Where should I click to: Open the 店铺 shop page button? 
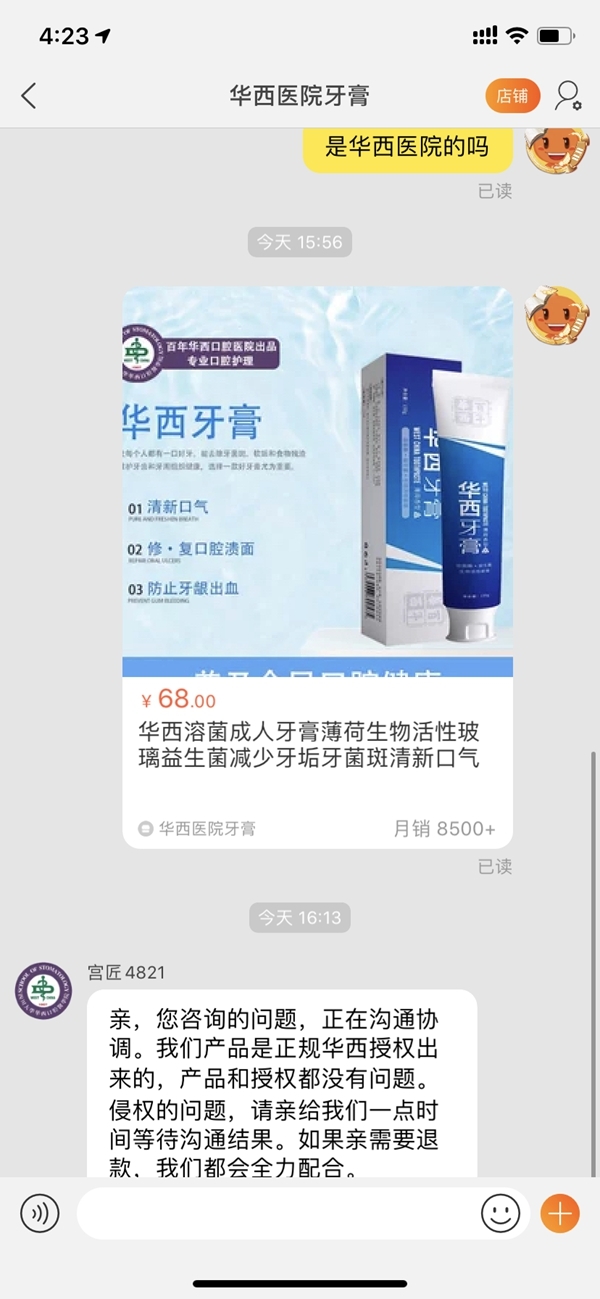point(512,96)
